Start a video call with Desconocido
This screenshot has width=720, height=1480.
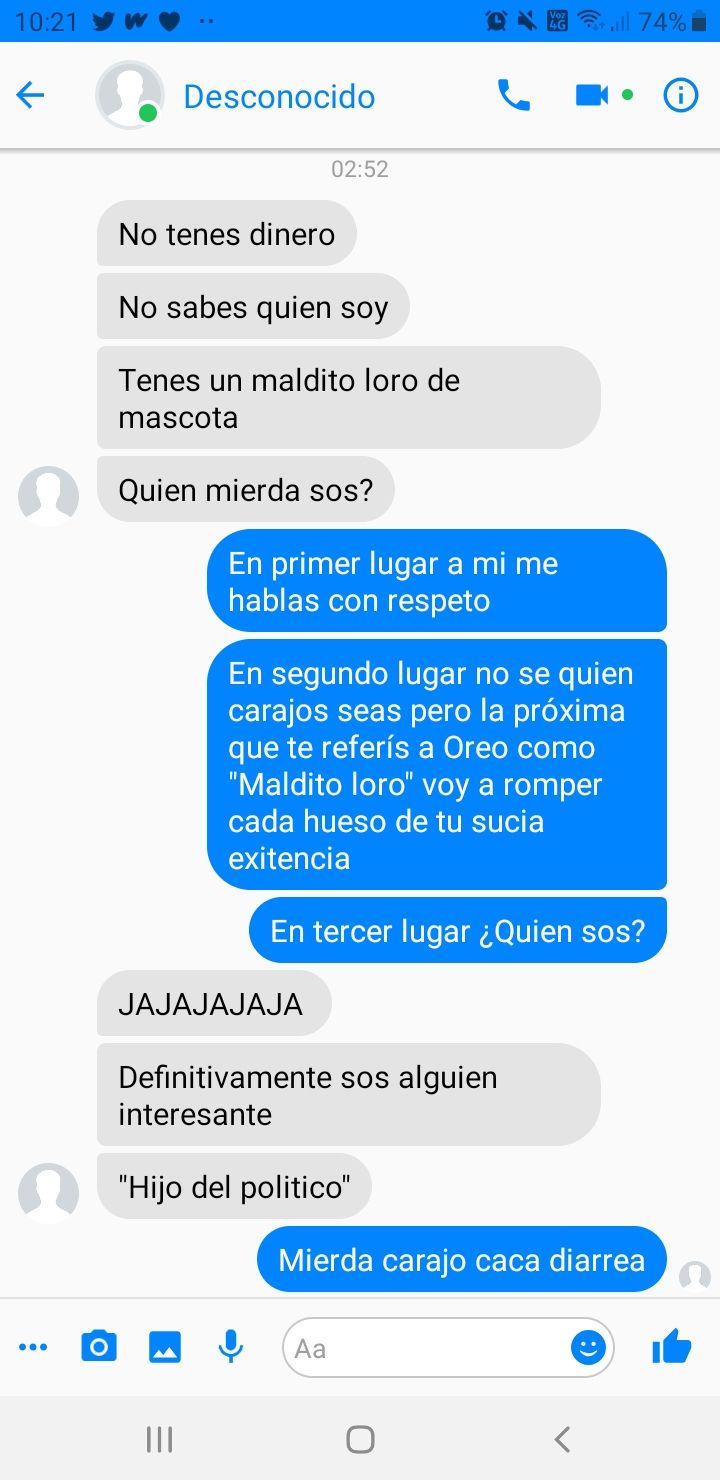coord(592,96)
